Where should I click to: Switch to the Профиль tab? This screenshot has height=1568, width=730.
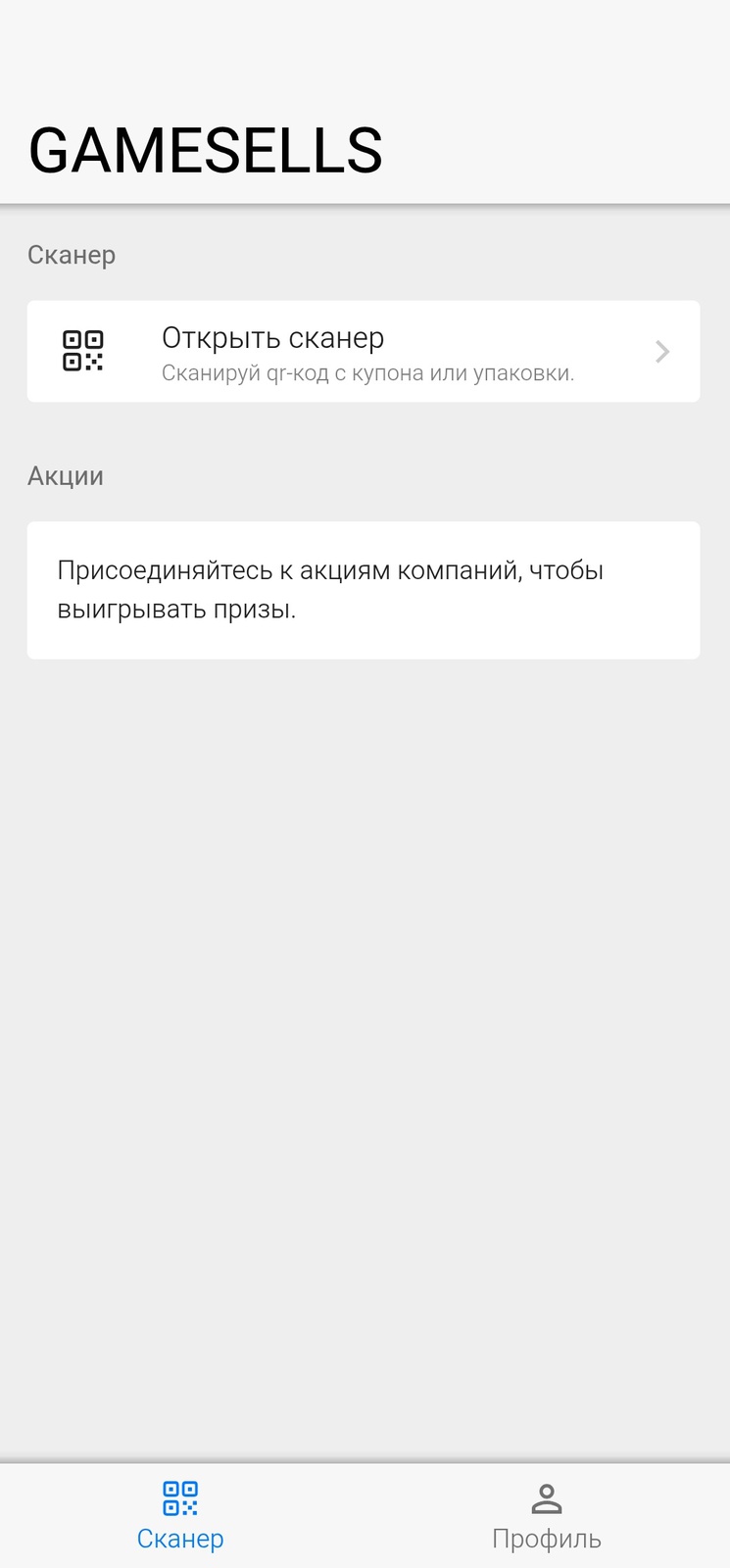[546, 1516]
